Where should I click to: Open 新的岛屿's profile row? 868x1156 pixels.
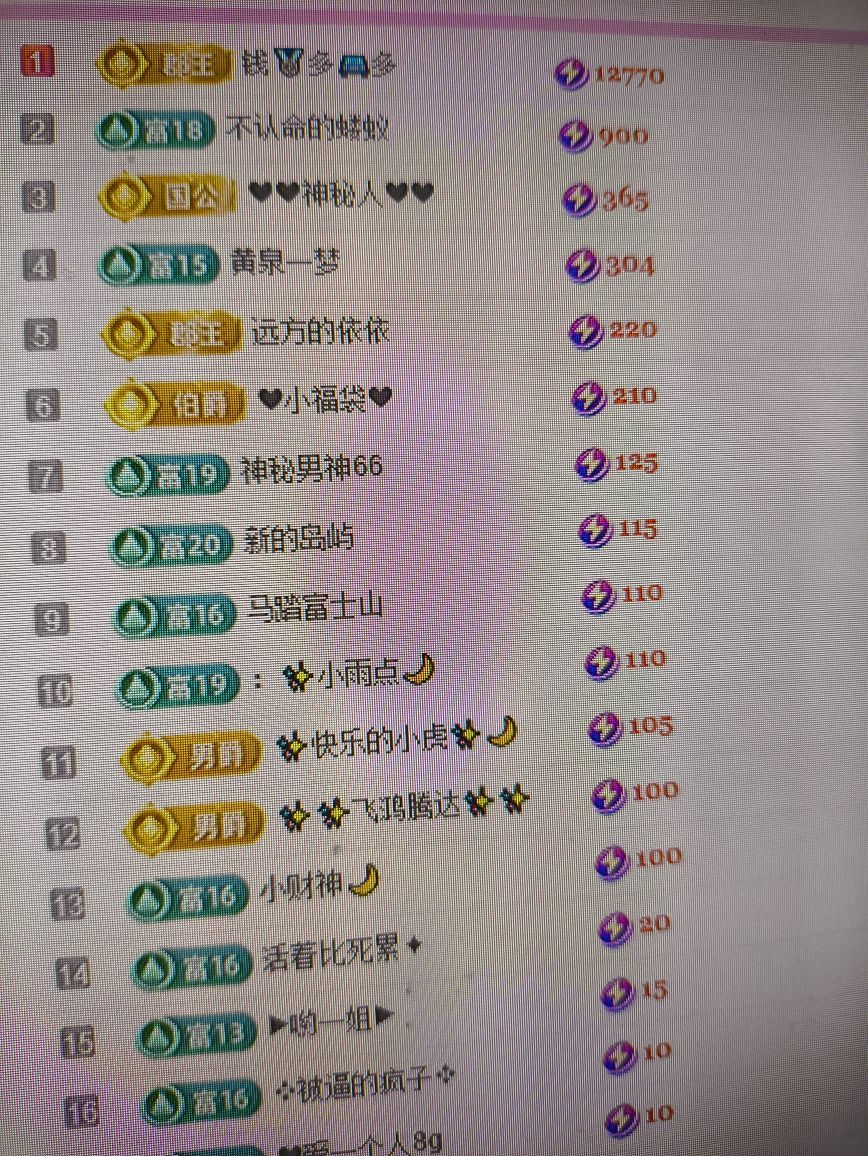(x=299, y=540)
